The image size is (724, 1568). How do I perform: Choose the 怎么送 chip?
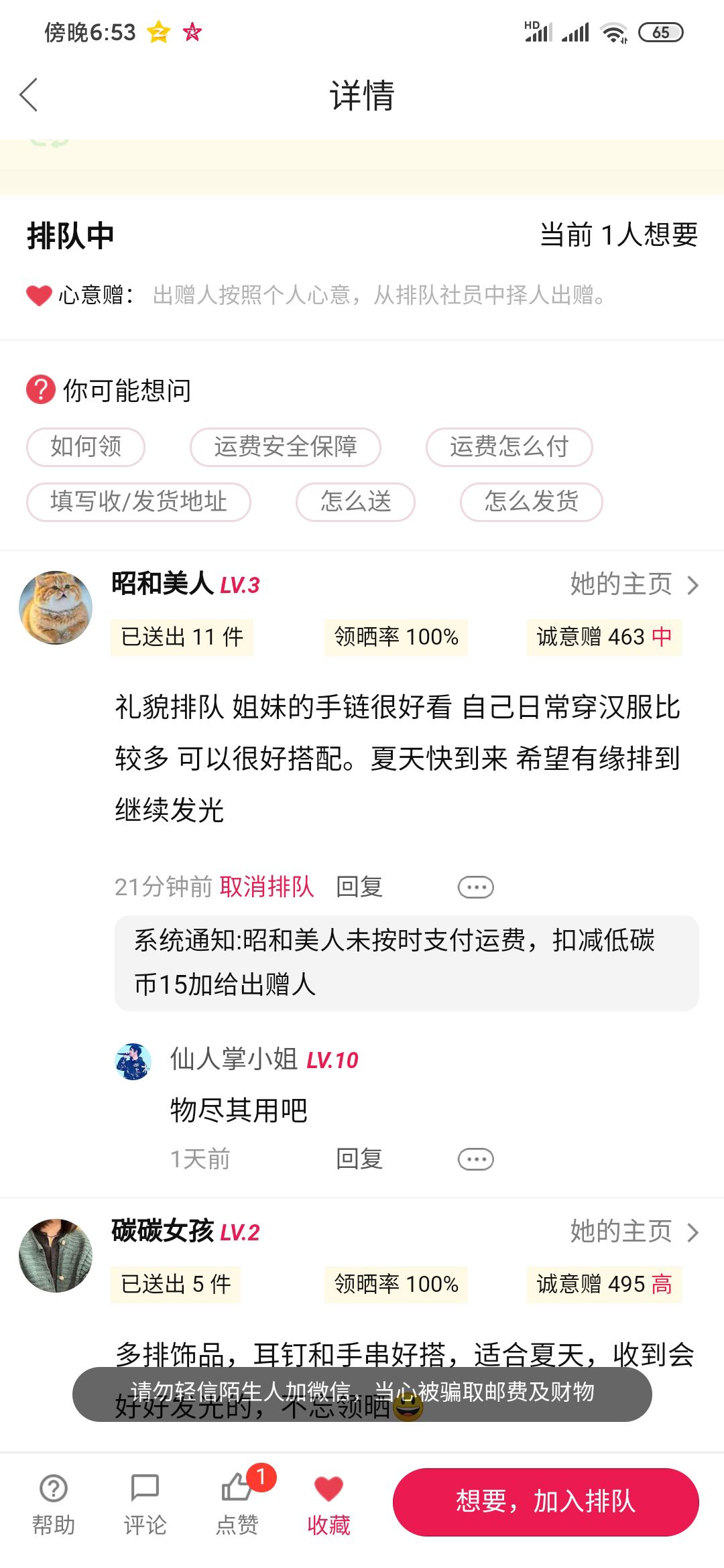(356, 502)
